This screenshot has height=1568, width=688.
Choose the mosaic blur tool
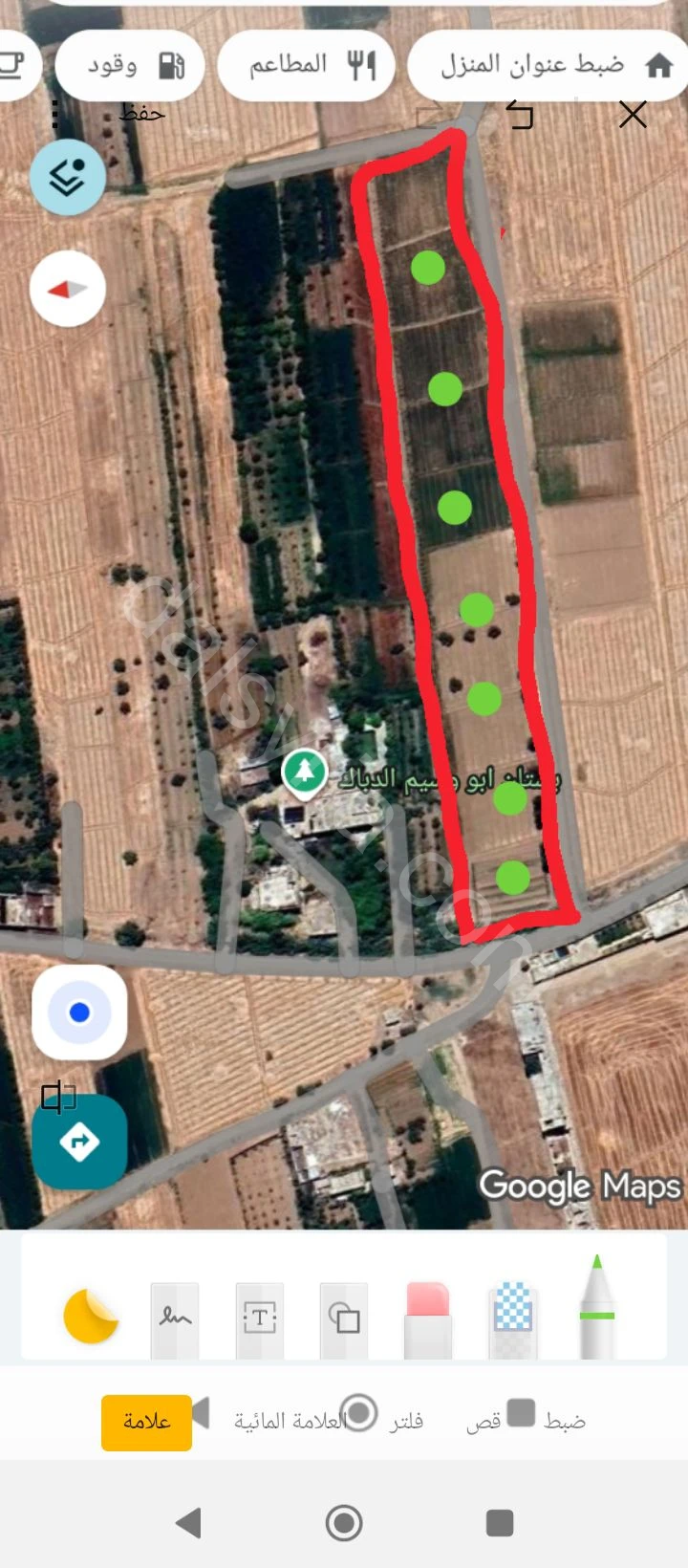pos(513,1319)
